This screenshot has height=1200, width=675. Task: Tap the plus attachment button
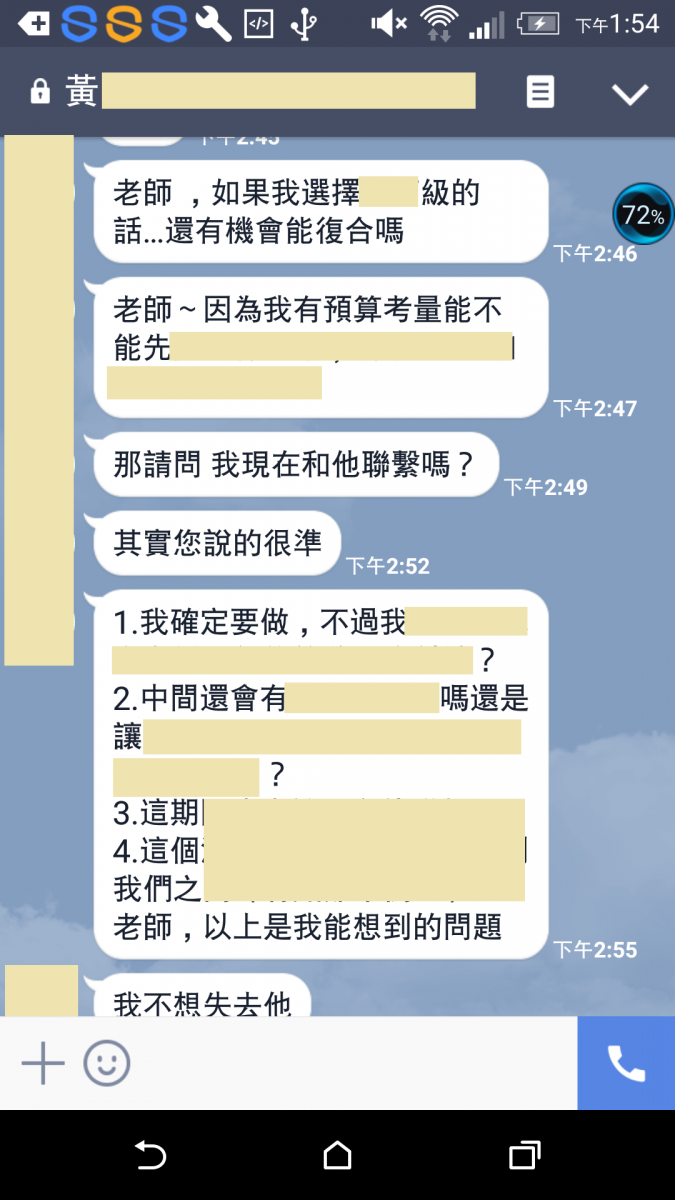(x=43, y=1063)
